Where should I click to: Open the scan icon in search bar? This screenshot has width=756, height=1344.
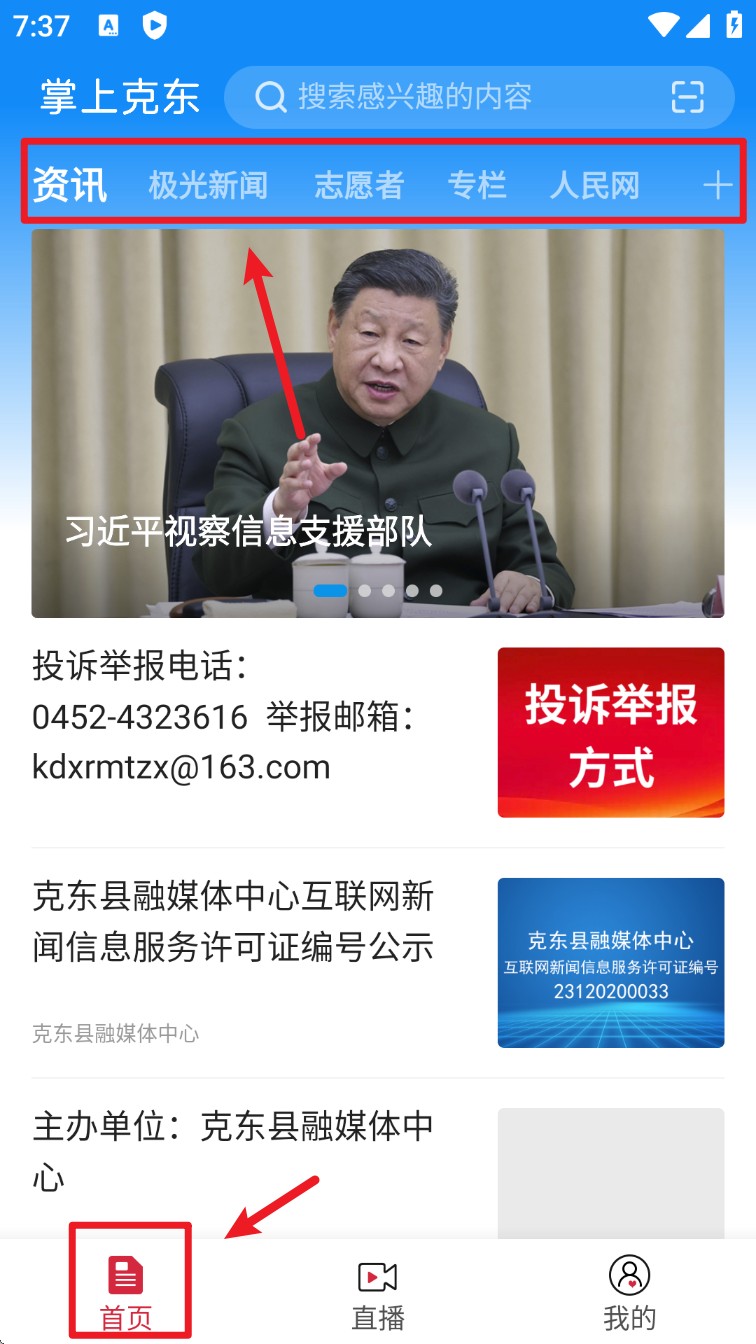[x=687, y=97]
